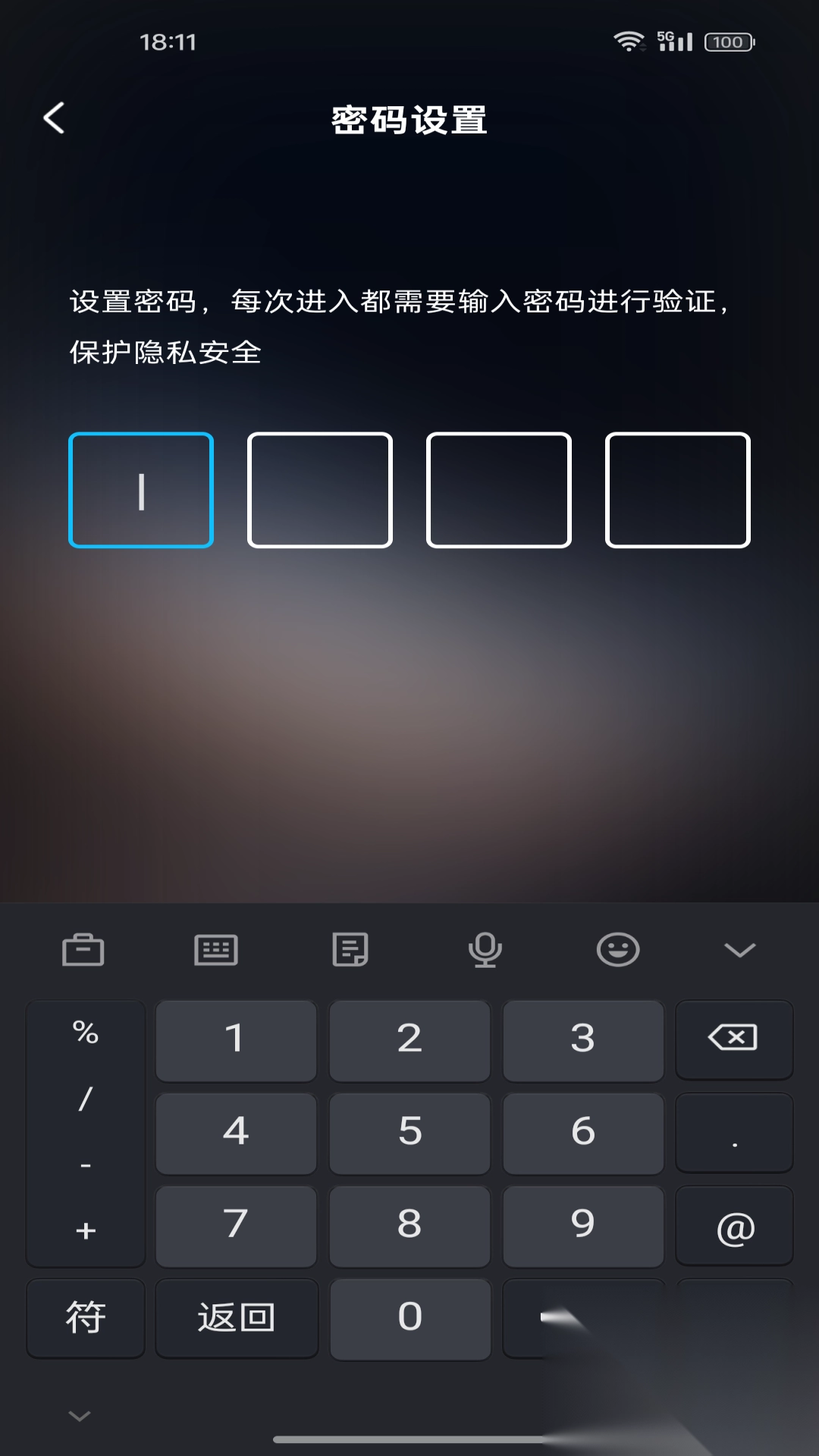Select the fourth password digit box

point(678,490)
